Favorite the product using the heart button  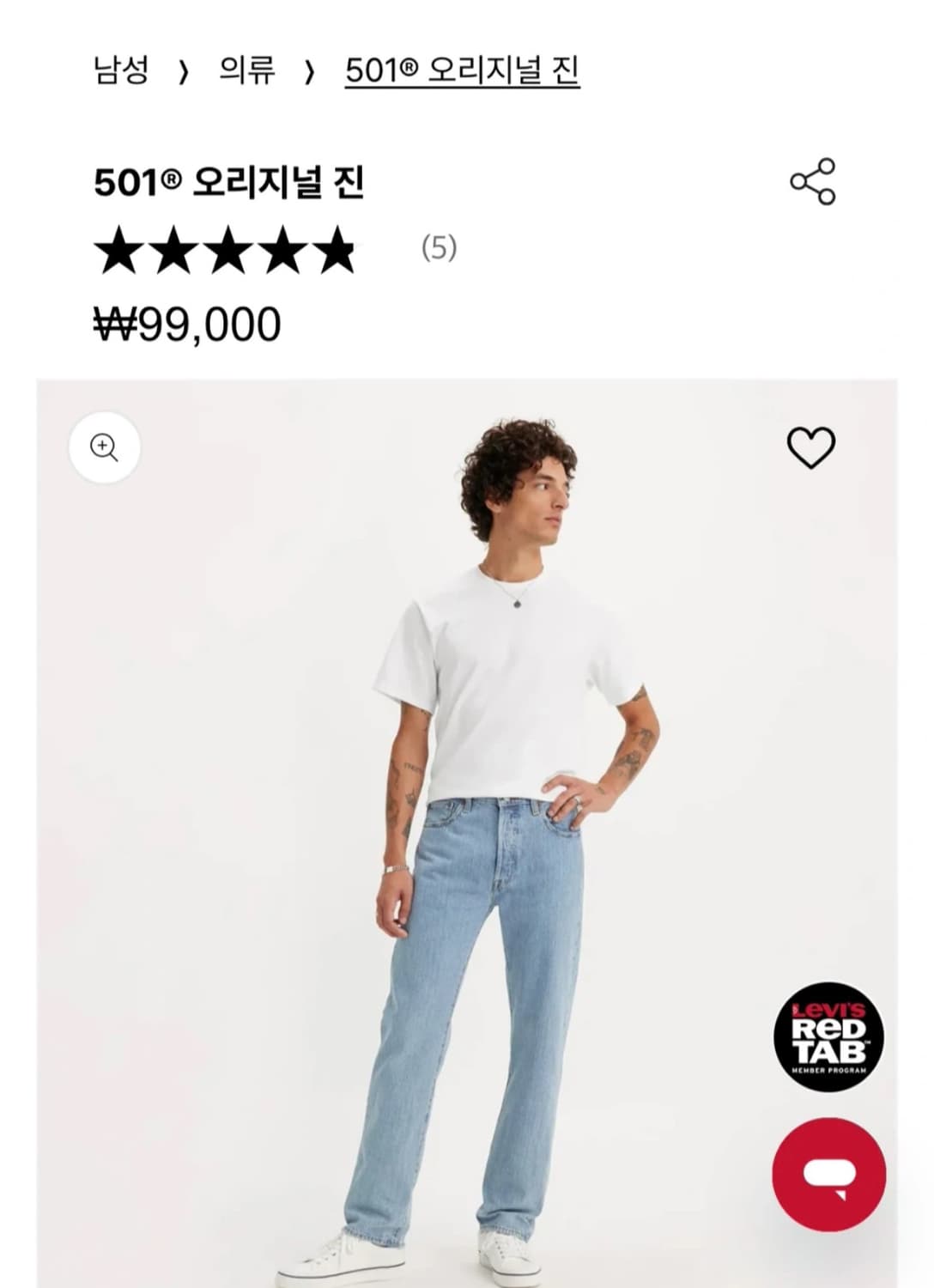[x=813, y=447]
